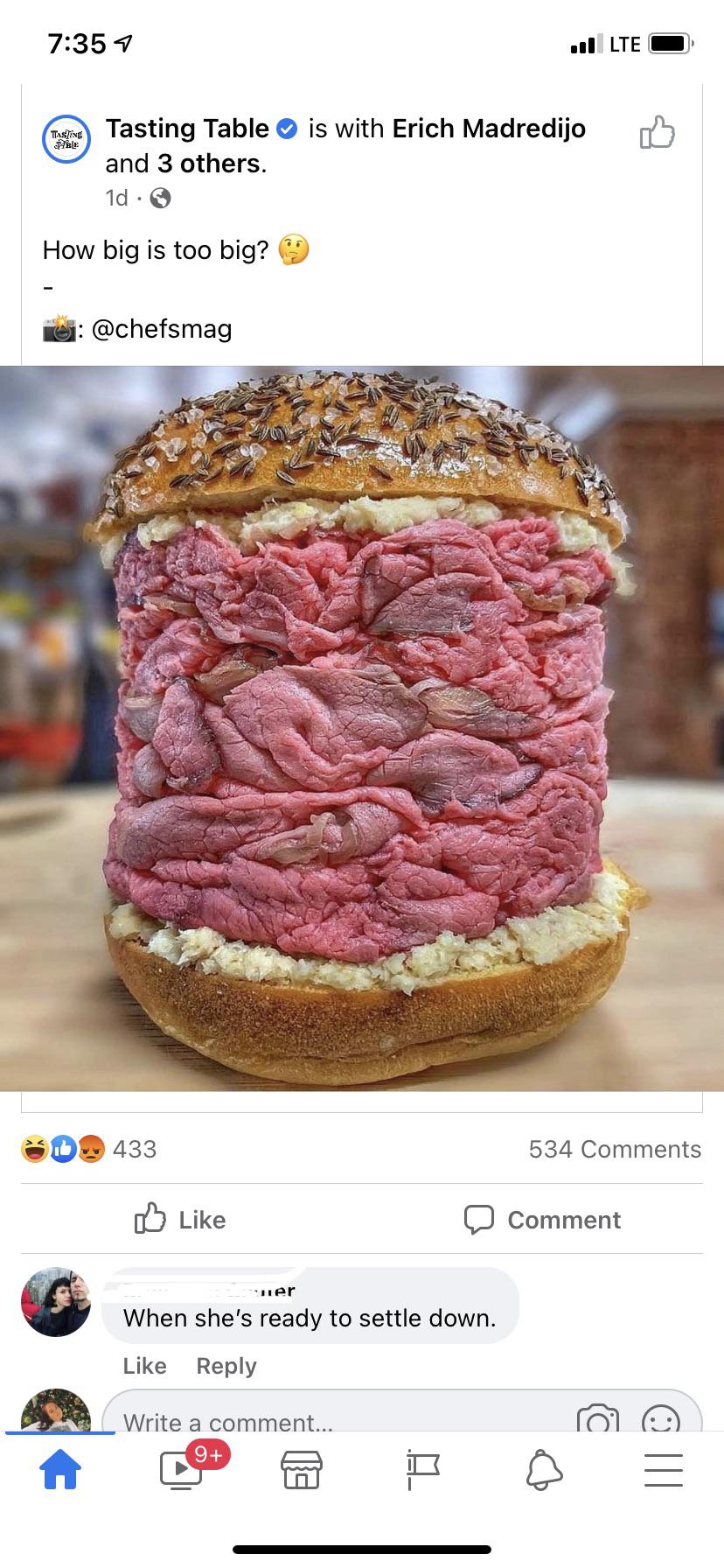Open Tasting Table profile picture
Screen dimensions: 724x1568
pyautogui.click(x=66, y=139)
